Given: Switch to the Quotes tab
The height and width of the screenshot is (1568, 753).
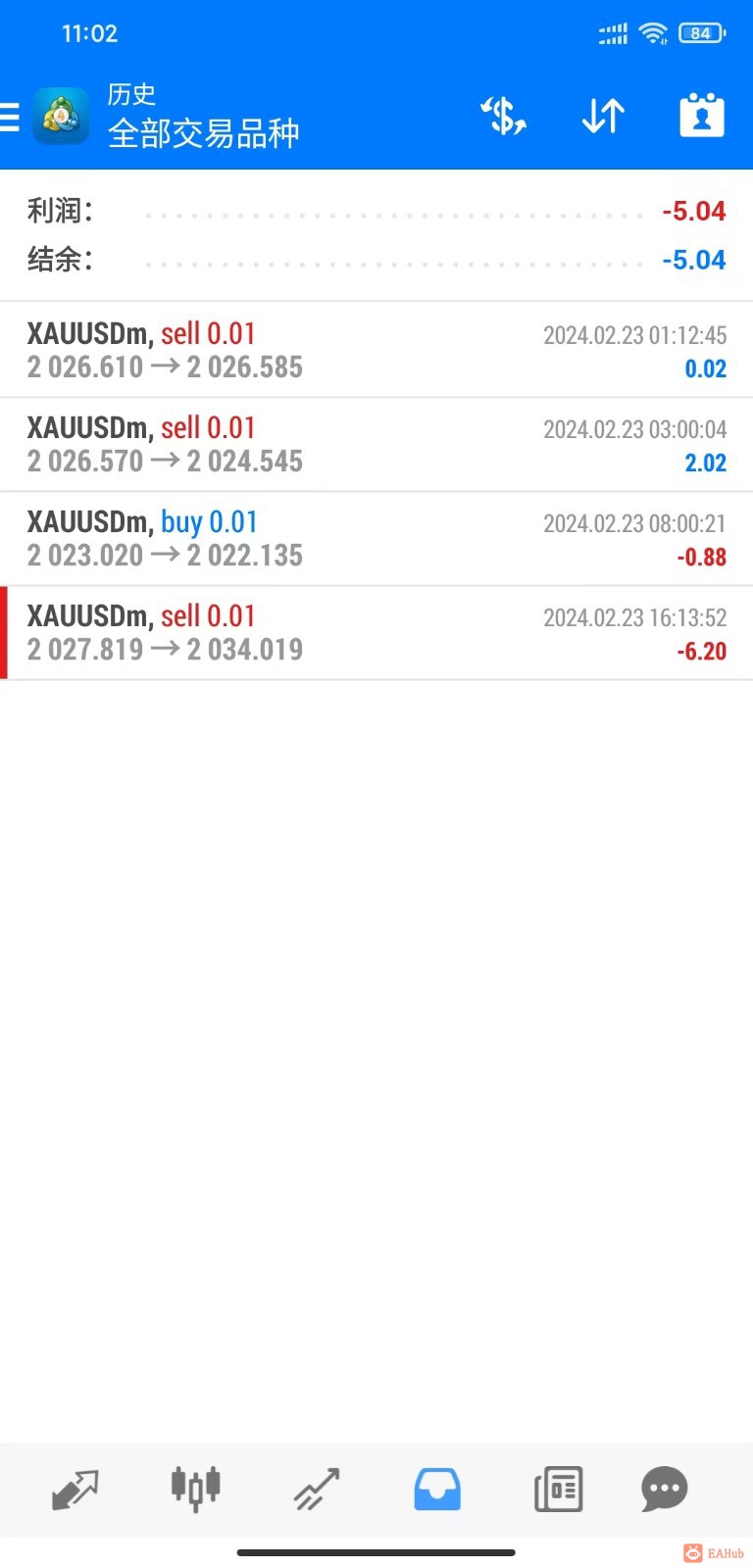Looking at the screenshot, I should (75, 1490).
